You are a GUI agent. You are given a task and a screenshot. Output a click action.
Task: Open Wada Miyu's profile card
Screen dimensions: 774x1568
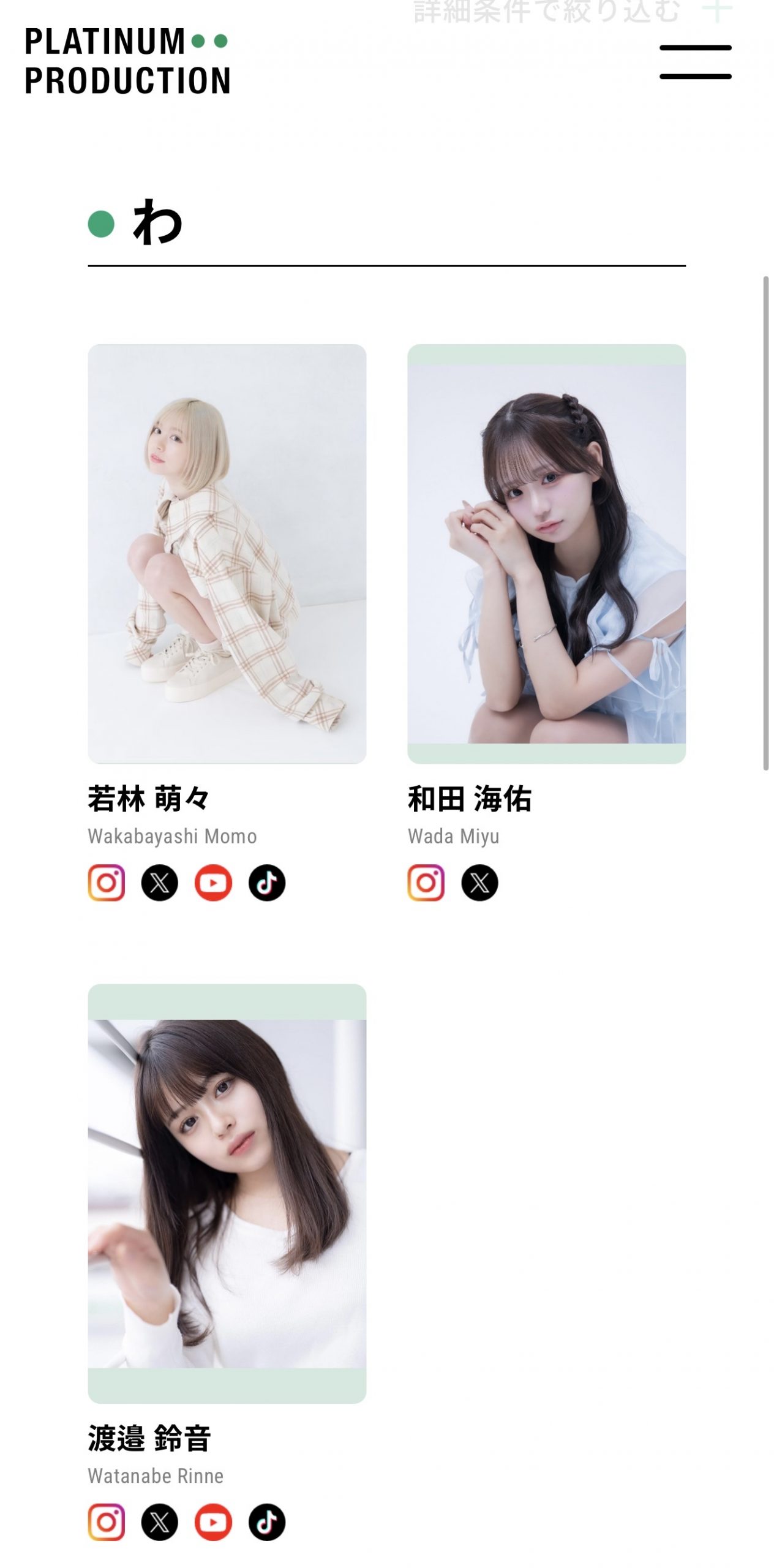coord(546,554)
